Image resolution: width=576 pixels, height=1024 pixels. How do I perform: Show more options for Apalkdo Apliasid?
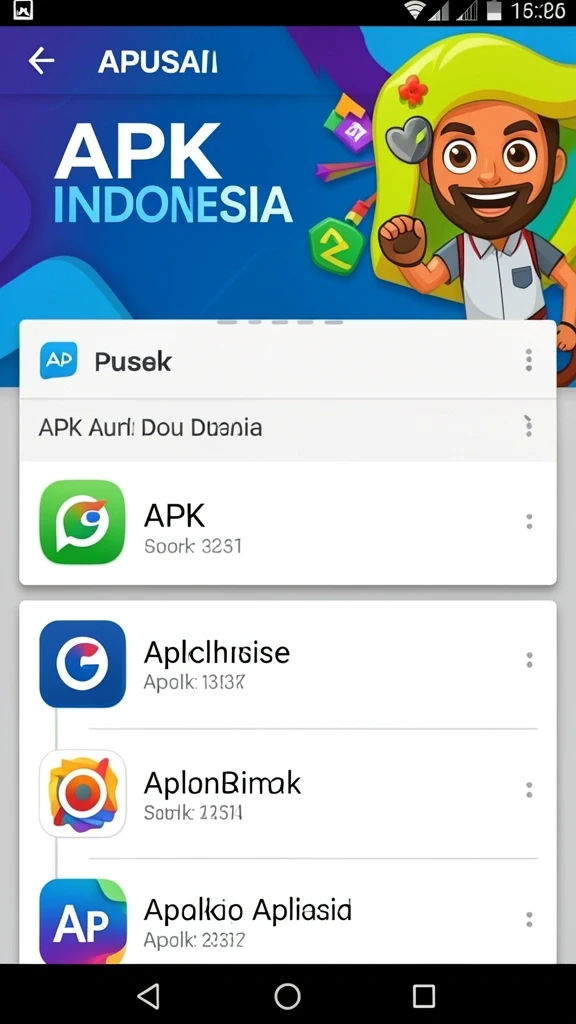(x=529, y=920)
